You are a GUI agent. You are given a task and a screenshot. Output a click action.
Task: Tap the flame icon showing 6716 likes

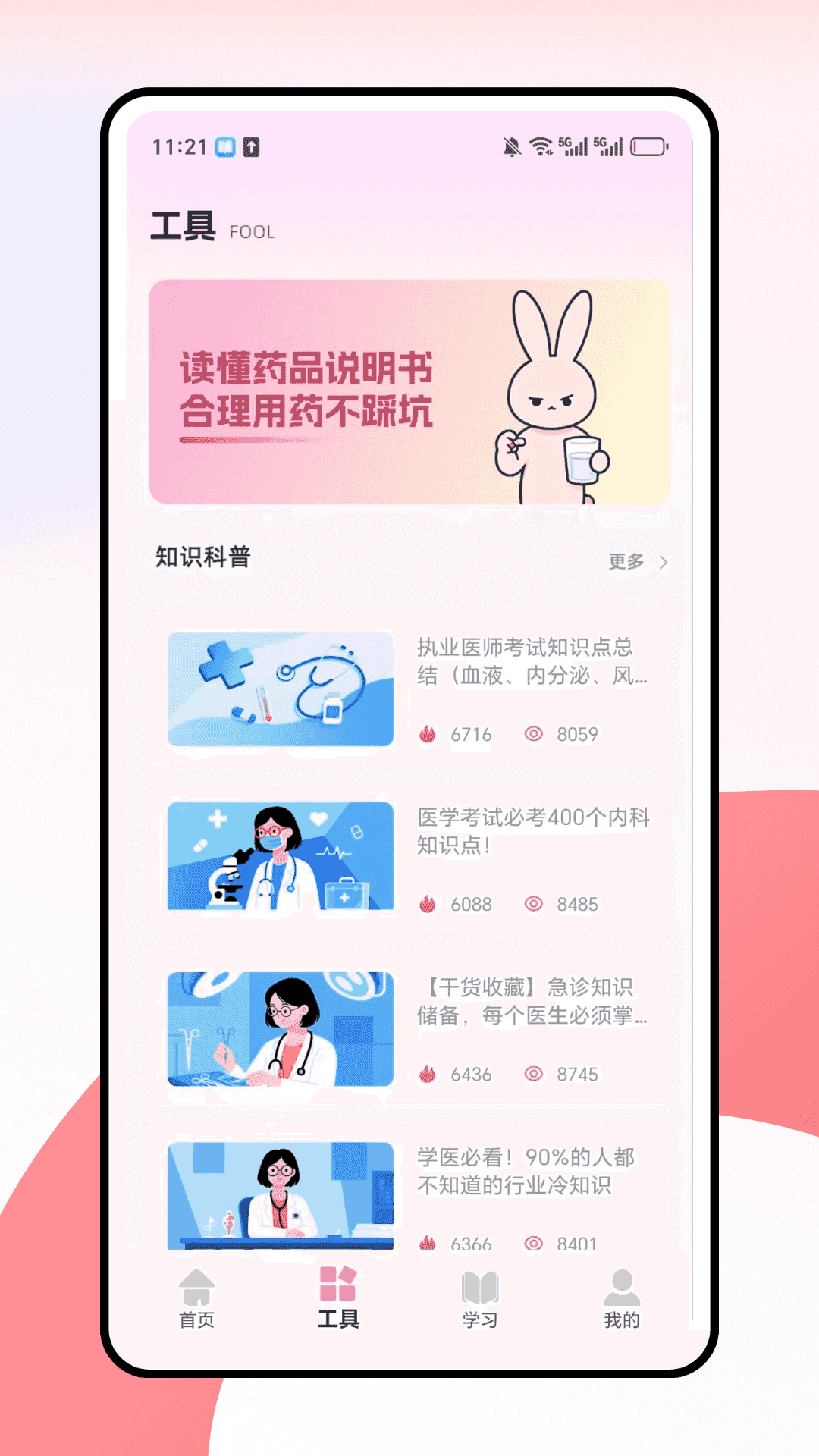click(428, 734)
